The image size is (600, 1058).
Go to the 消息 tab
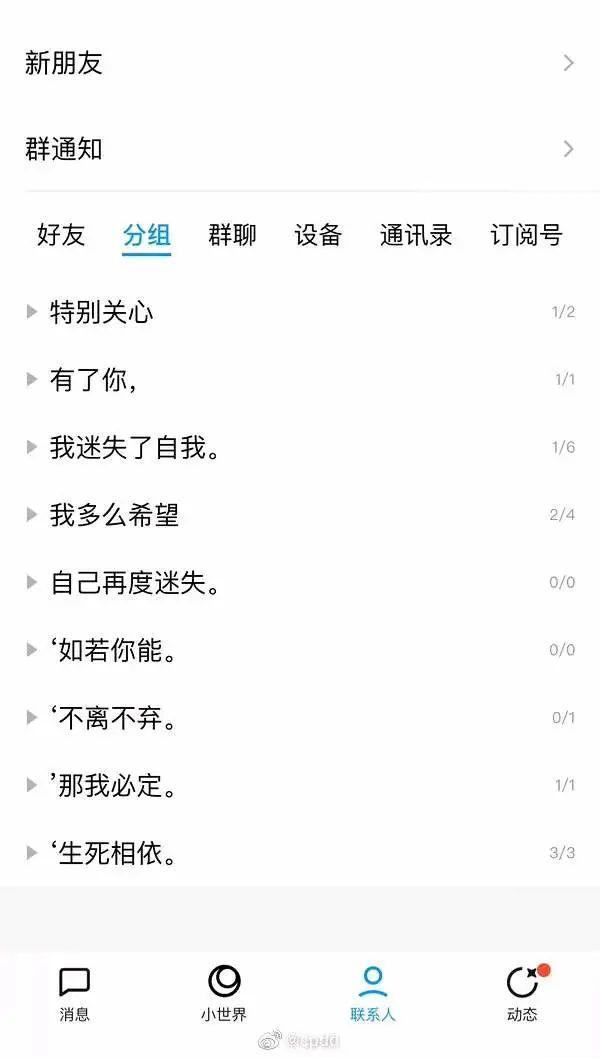tap(74, 994)
